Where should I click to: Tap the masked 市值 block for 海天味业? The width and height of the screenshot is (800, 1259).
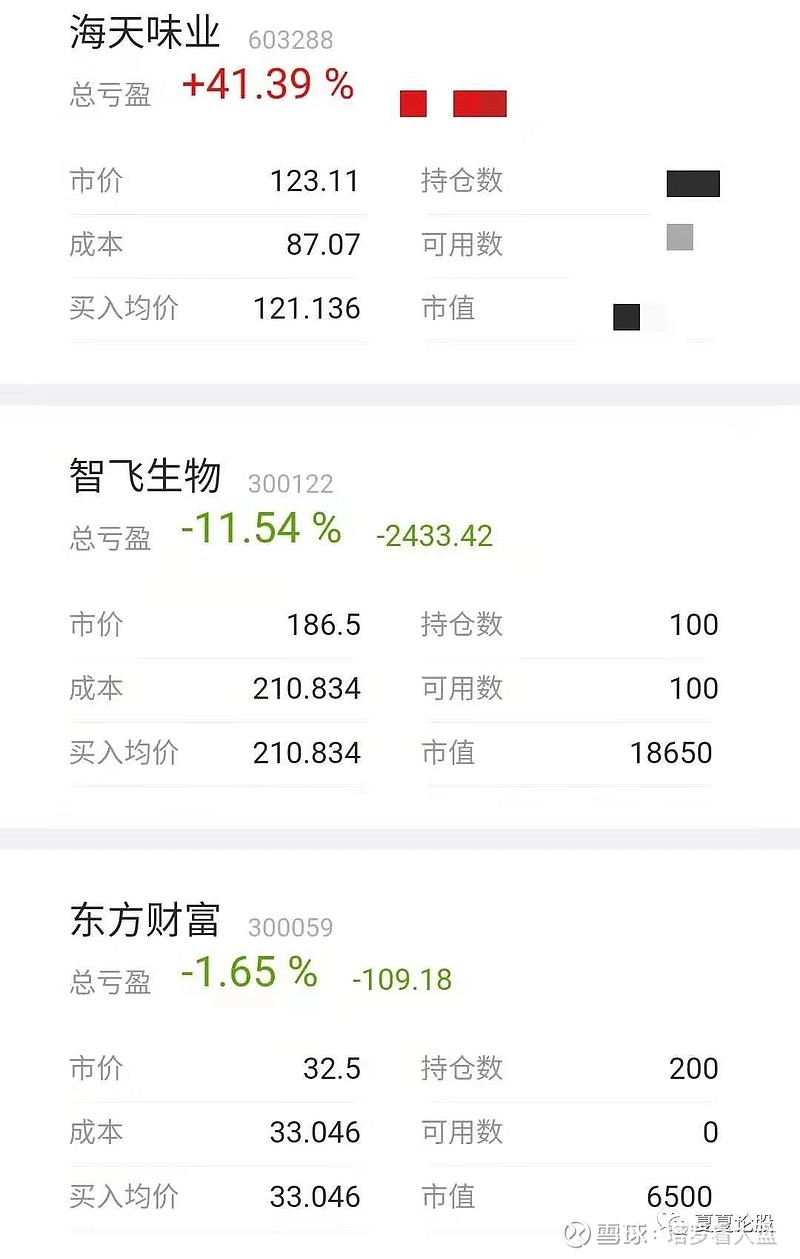click(x=626, y=316)
